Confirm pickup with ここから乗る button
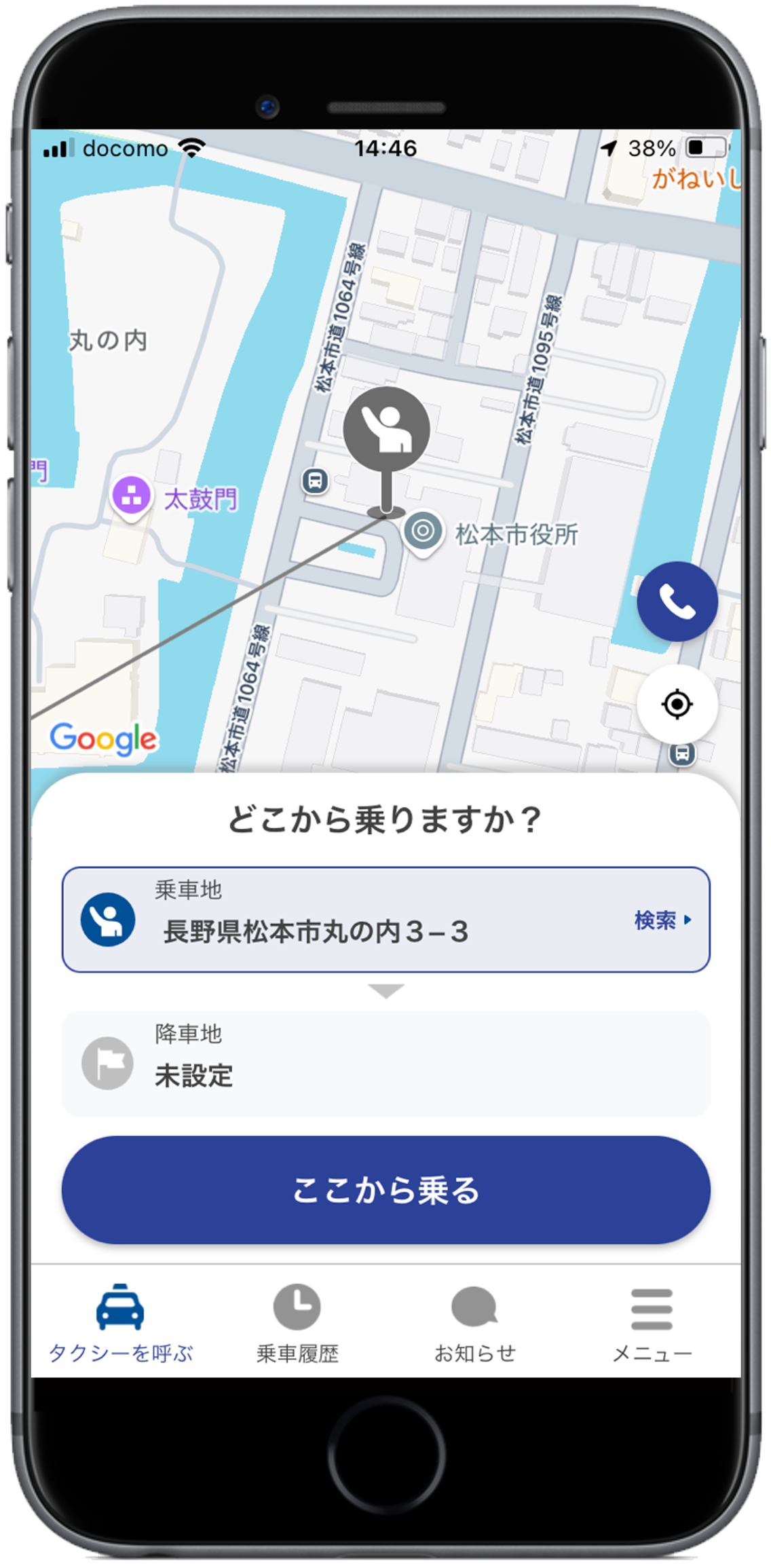Screen dimensions: 771x1568 385,1191
